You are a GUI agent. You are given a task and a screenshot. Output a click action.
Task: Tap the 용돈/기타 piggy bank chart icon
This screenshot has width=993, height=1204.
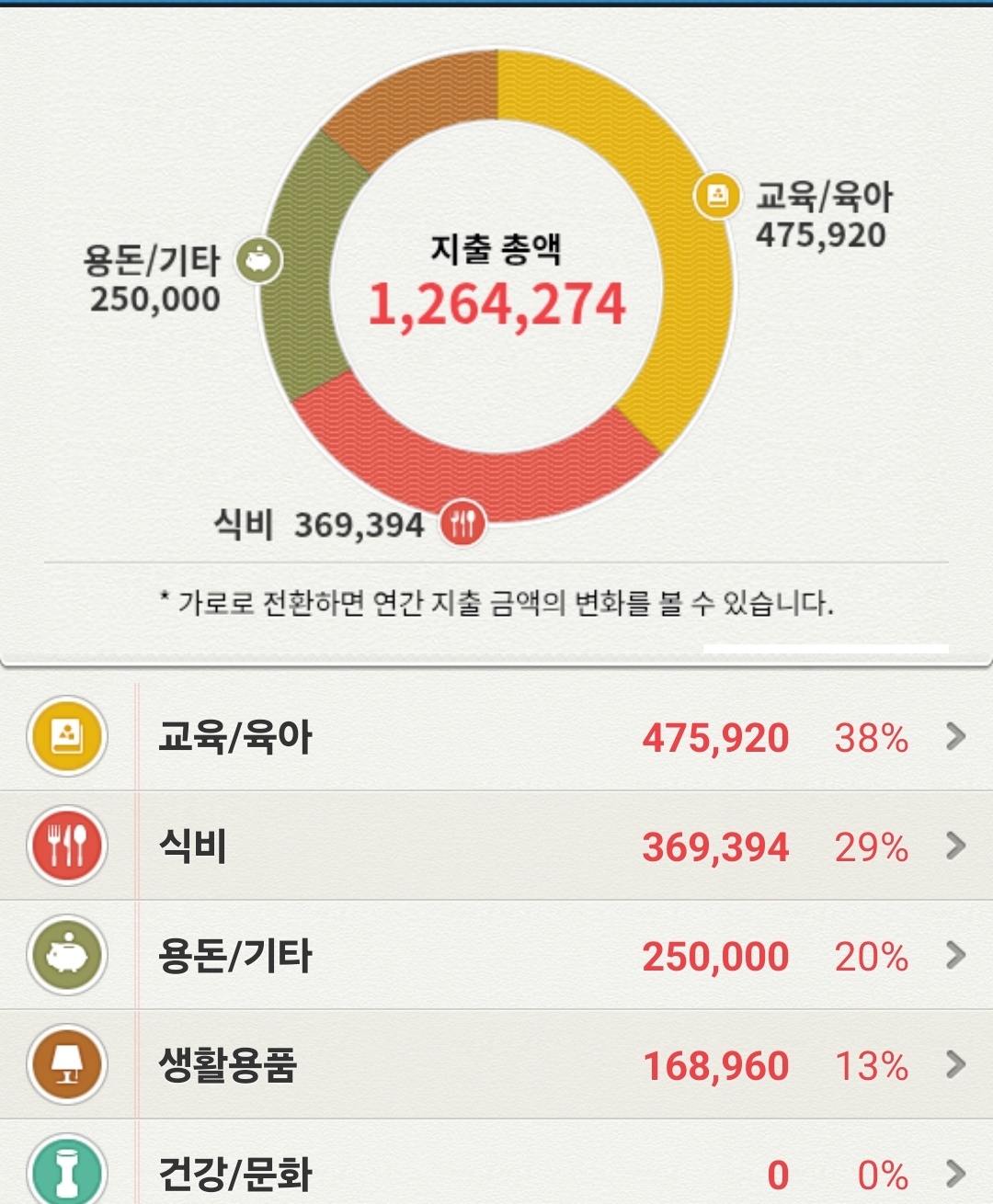259,260
